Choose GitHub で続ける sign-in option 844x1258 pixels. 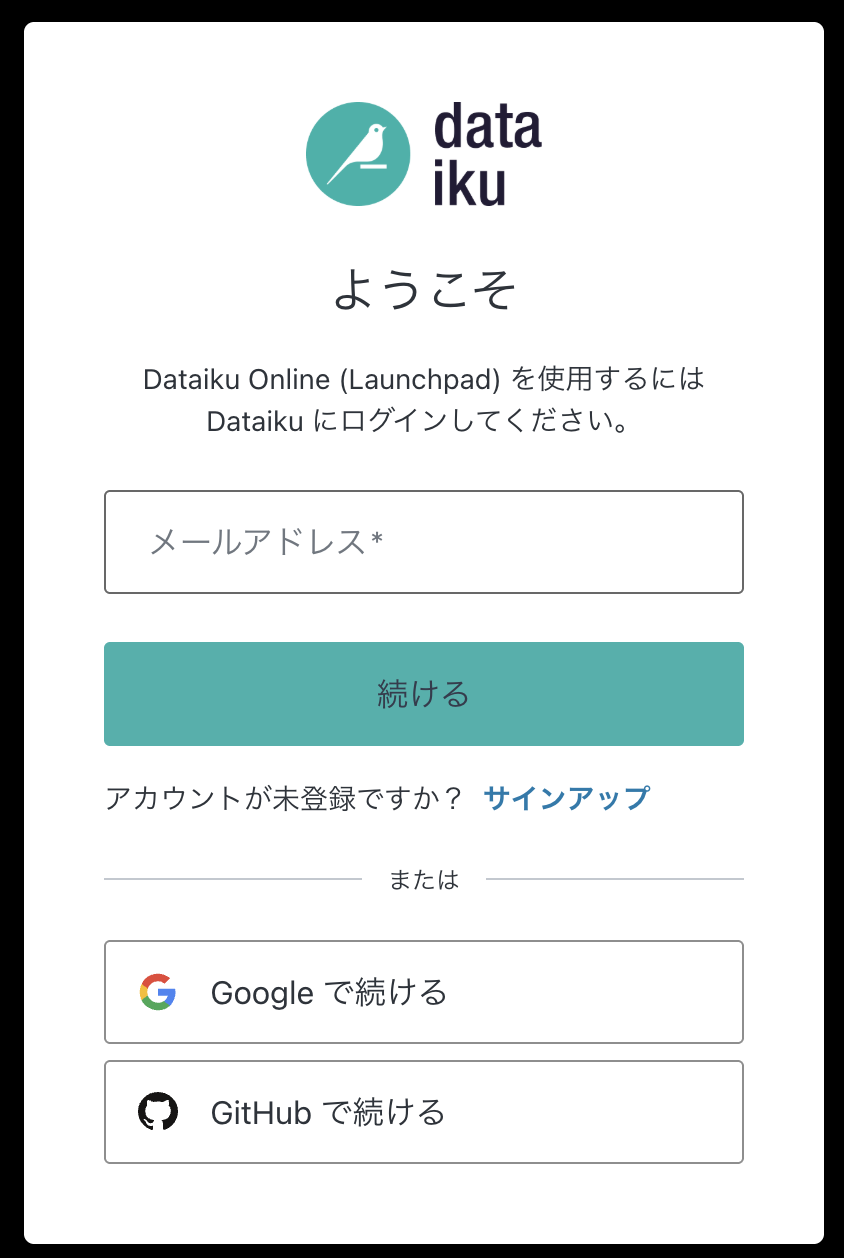[423, 1112]
